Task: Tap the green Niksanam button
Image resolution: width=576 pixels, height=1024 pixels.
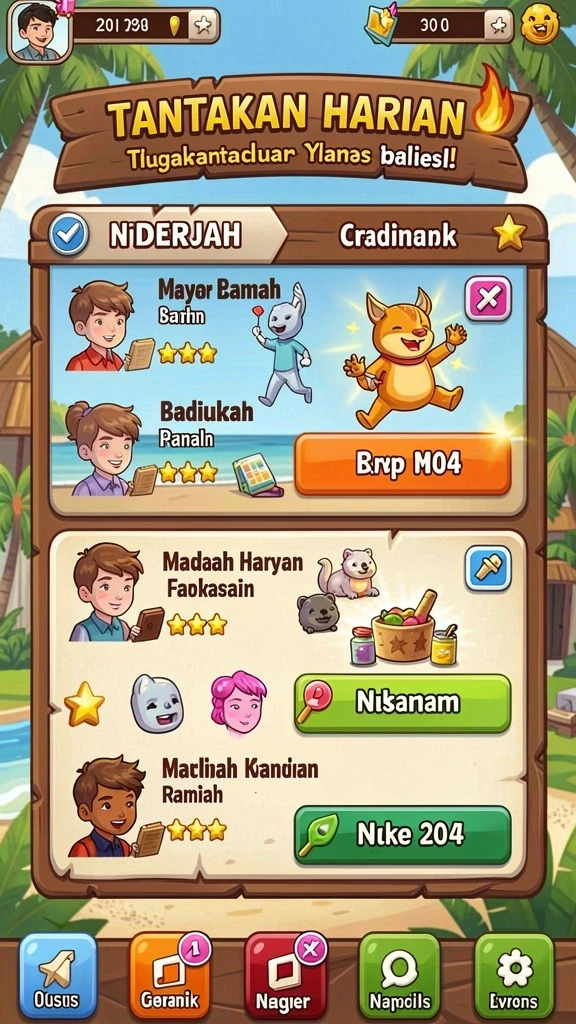Action: point(402,703)
